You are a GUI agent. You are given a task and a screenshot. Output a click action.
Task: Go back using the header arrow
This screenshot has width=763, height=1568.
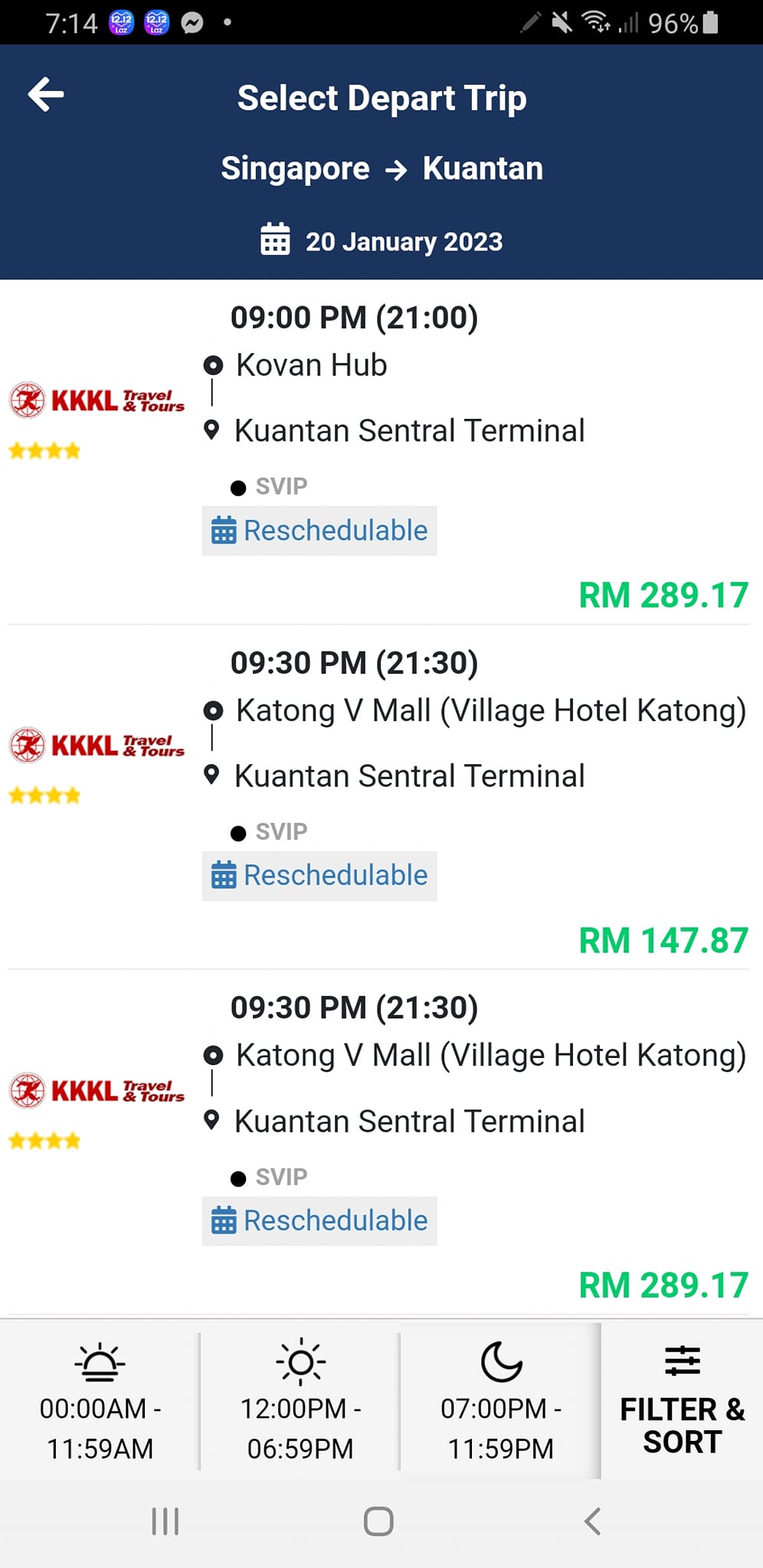46,95
